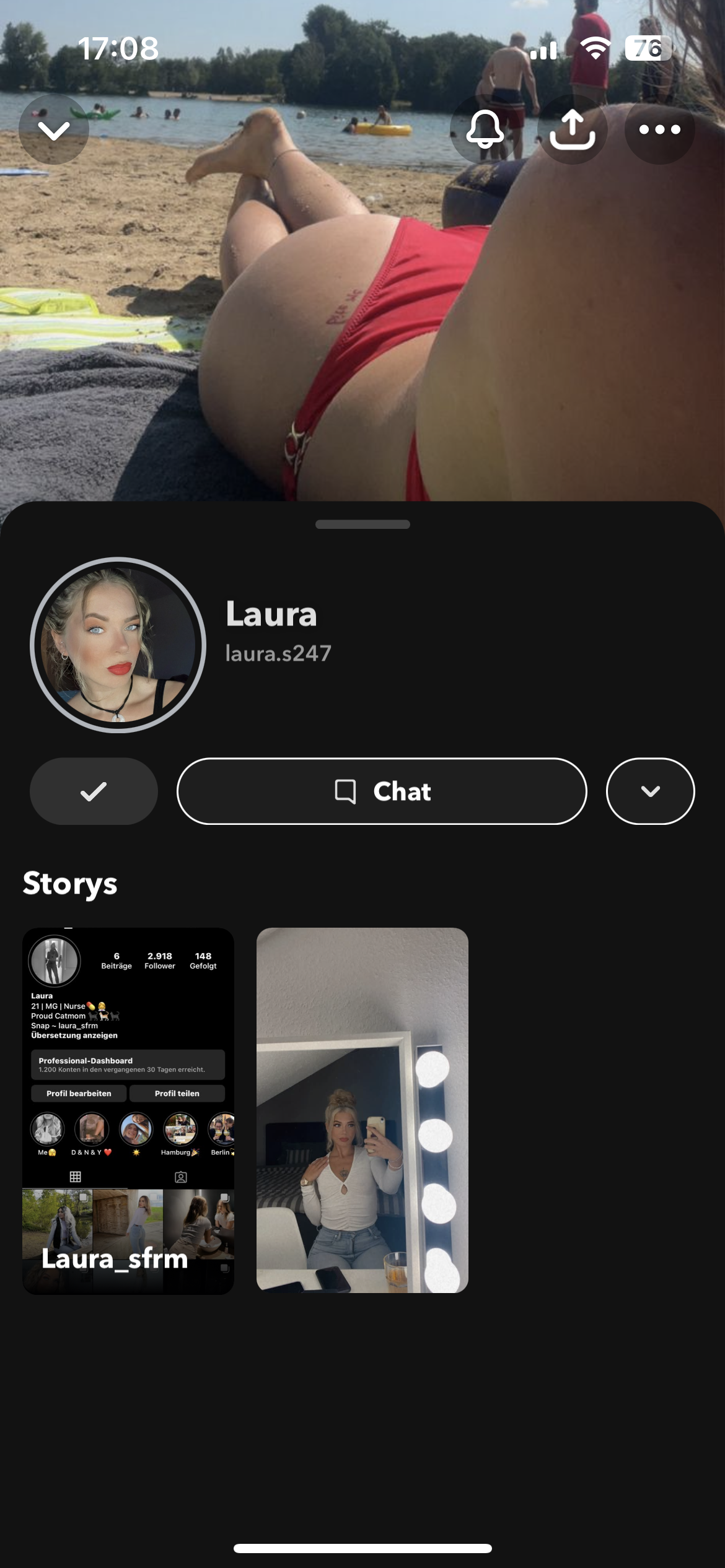Open a chat with Laura
The height and width of the screenshot is (1568, 725).
click(382, 791)
